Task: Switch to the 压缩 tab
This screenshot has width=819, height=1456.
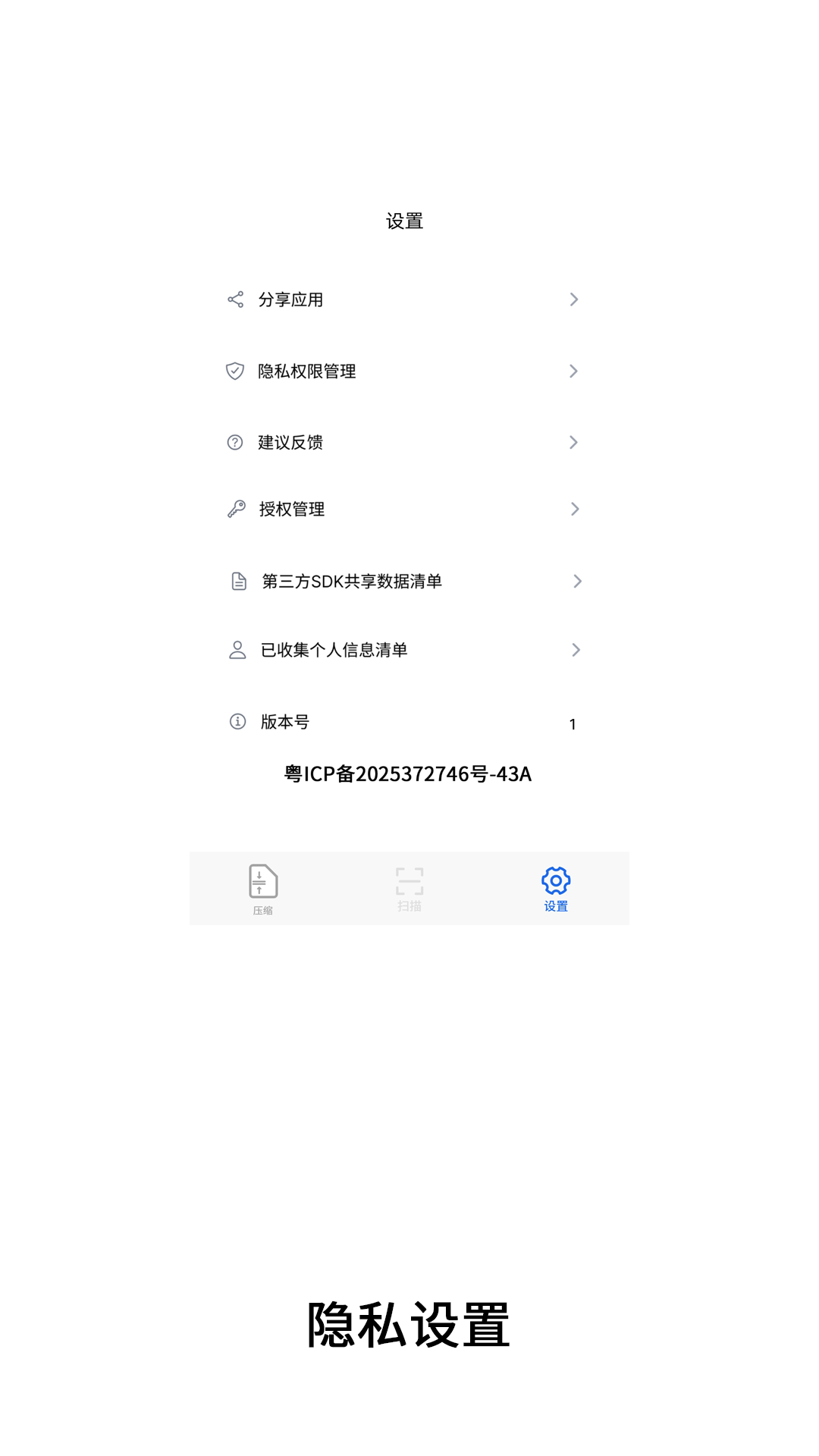Action: point(262,889)
